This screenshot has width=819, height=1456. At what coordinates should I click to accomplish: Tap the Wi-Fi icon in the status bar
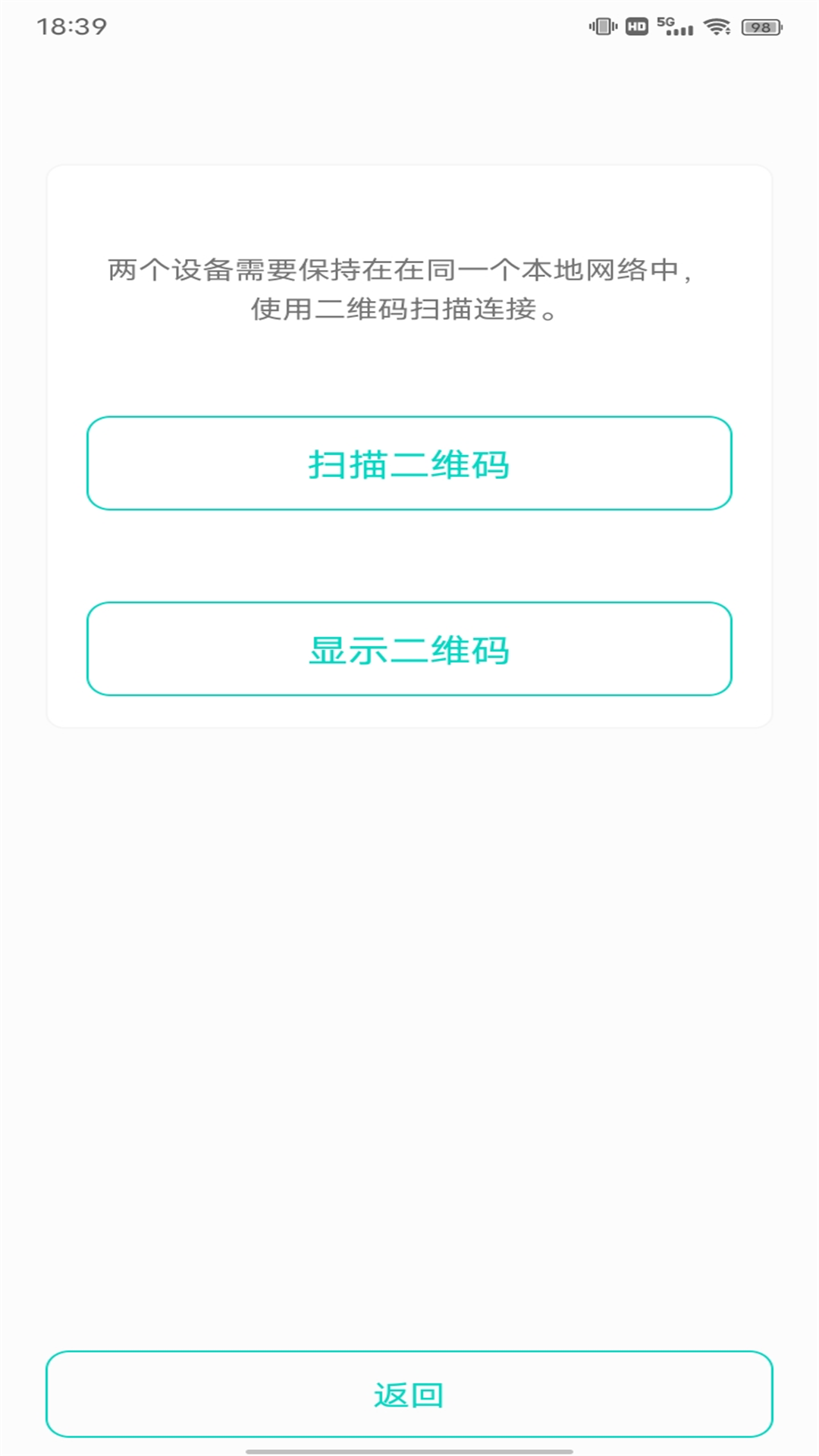pyautogui.click(x=717, y=25)
